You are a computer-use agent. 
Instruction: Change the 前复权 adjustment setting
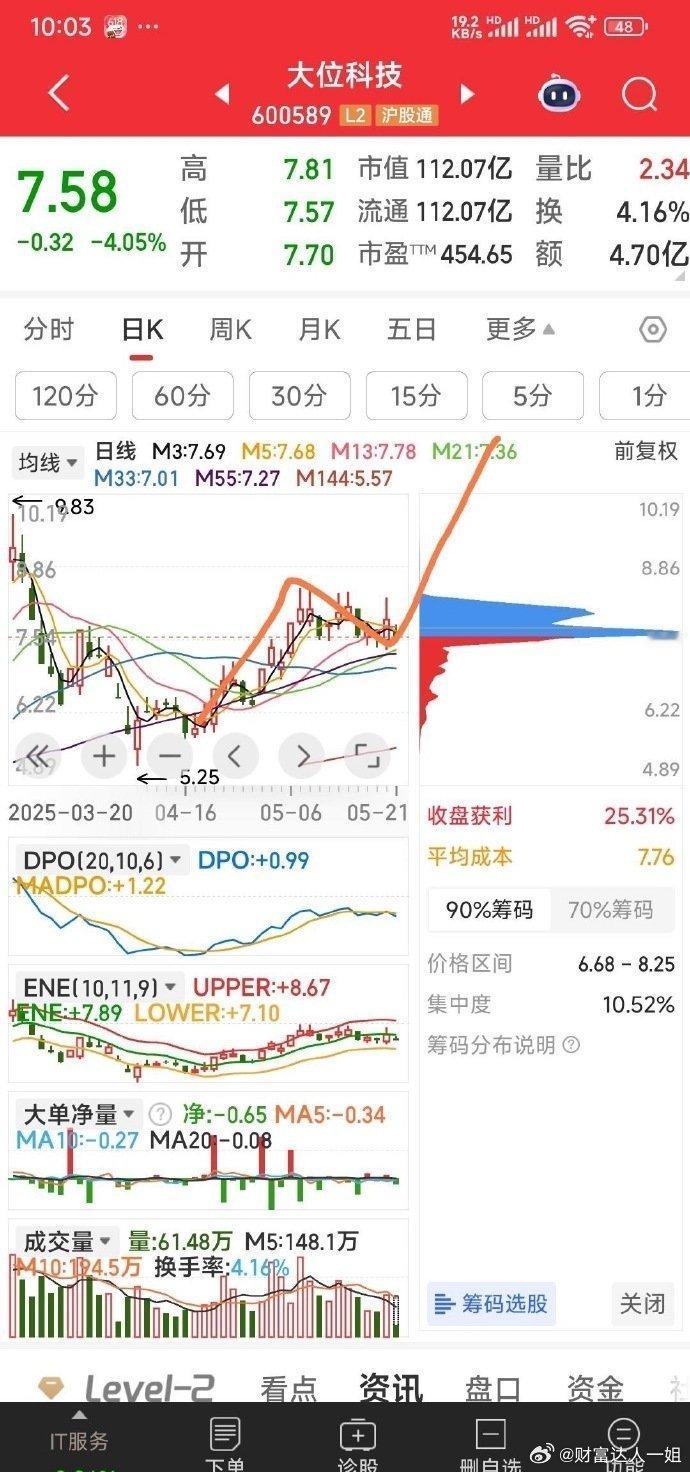[x=646, y=452]
